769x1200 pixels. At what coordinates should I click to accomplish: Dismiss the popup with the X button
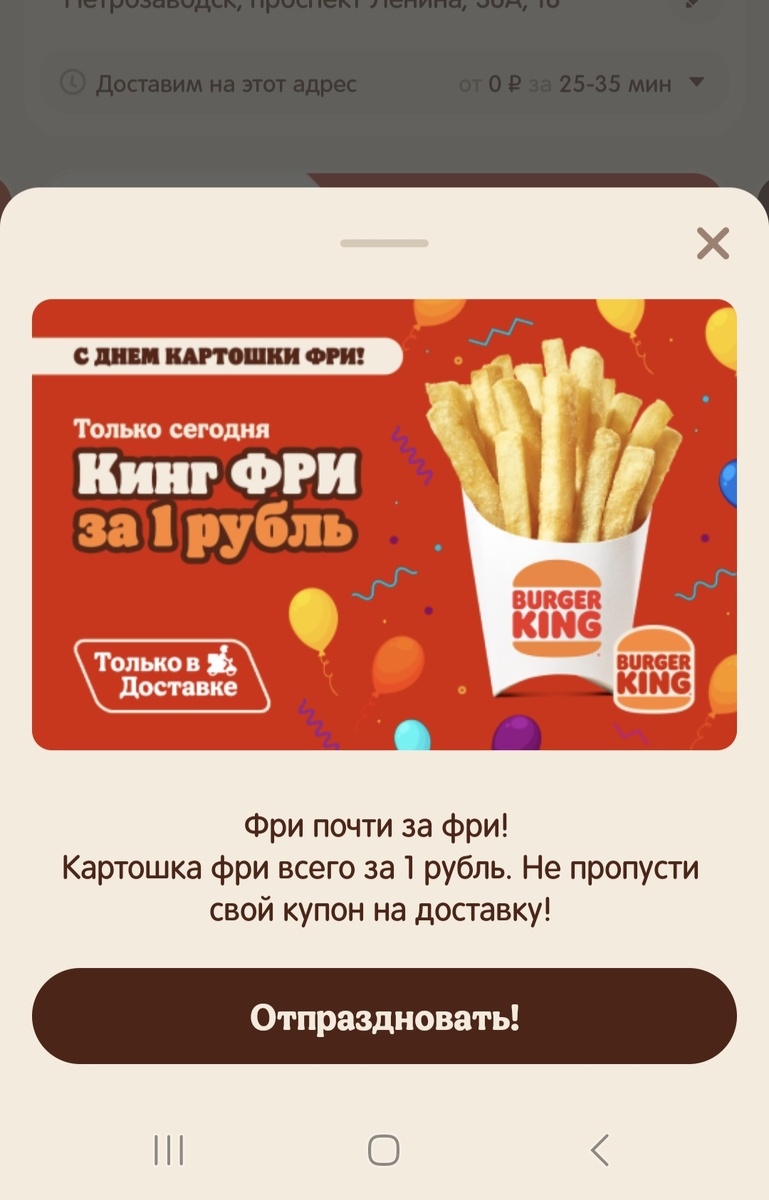712,242
